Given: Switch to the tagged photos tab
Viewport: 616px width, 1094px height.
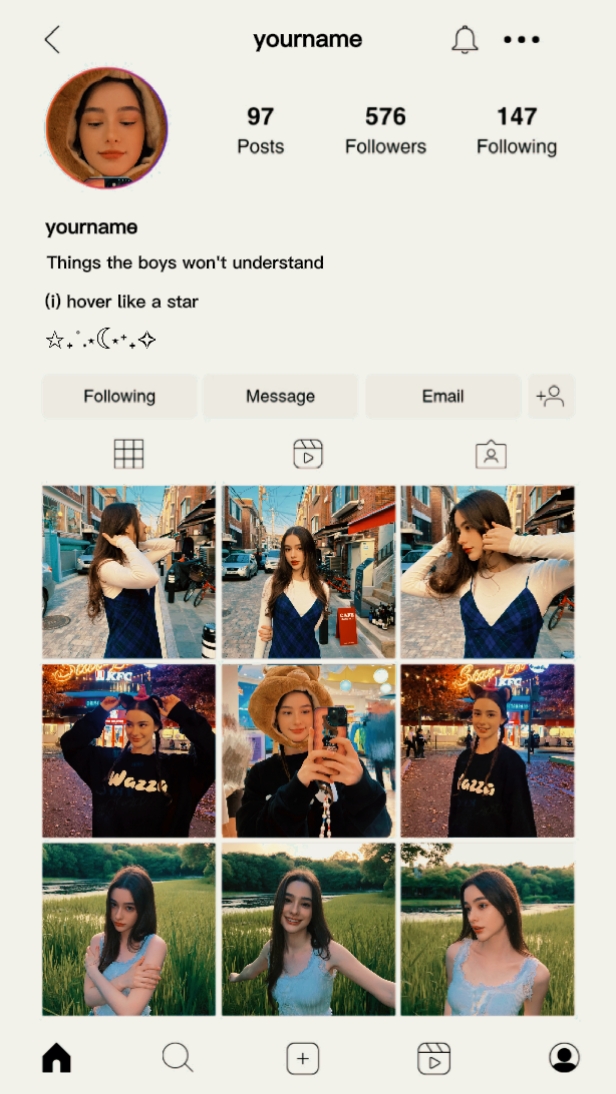Looking at the screenshot, I should click(491, 454).
